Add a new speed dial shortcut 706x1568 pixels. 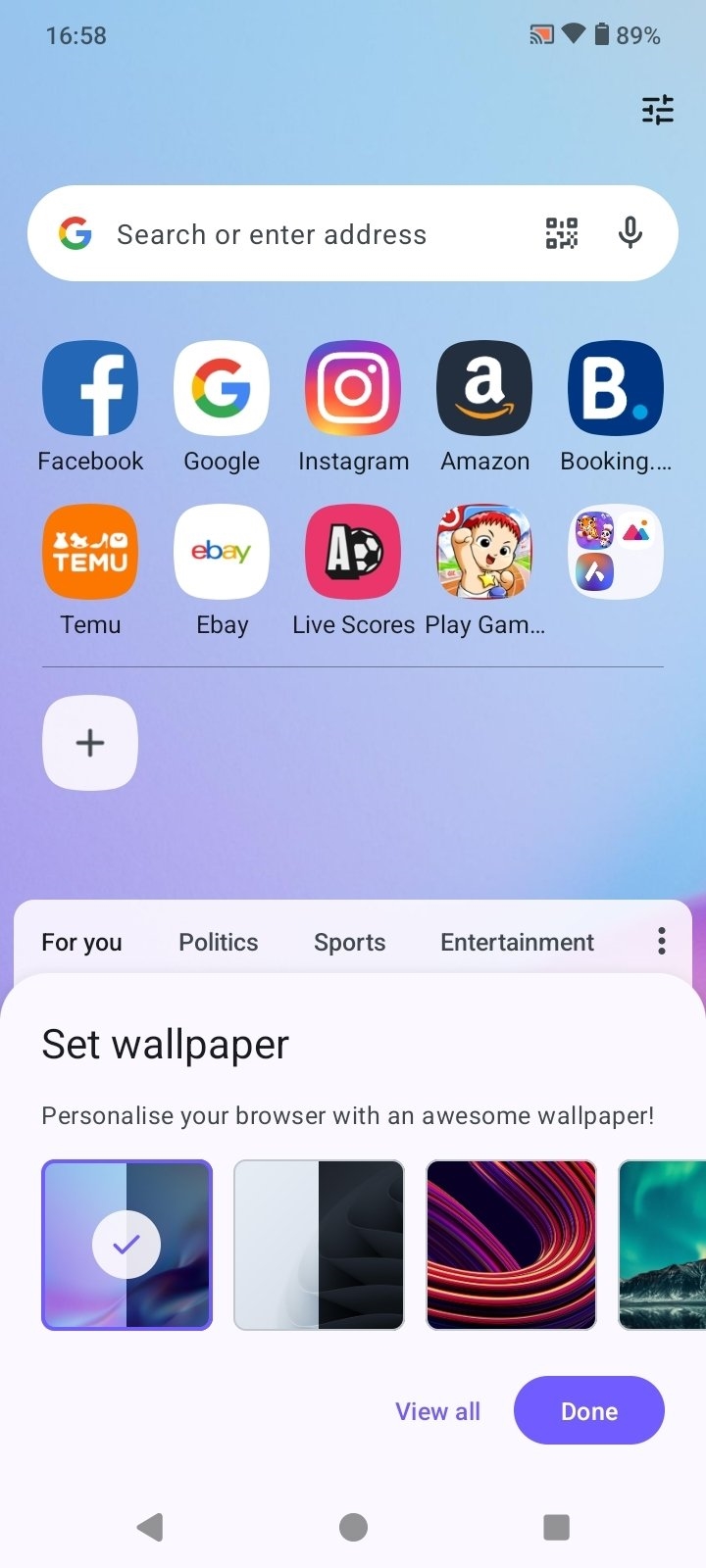[90, 742]
